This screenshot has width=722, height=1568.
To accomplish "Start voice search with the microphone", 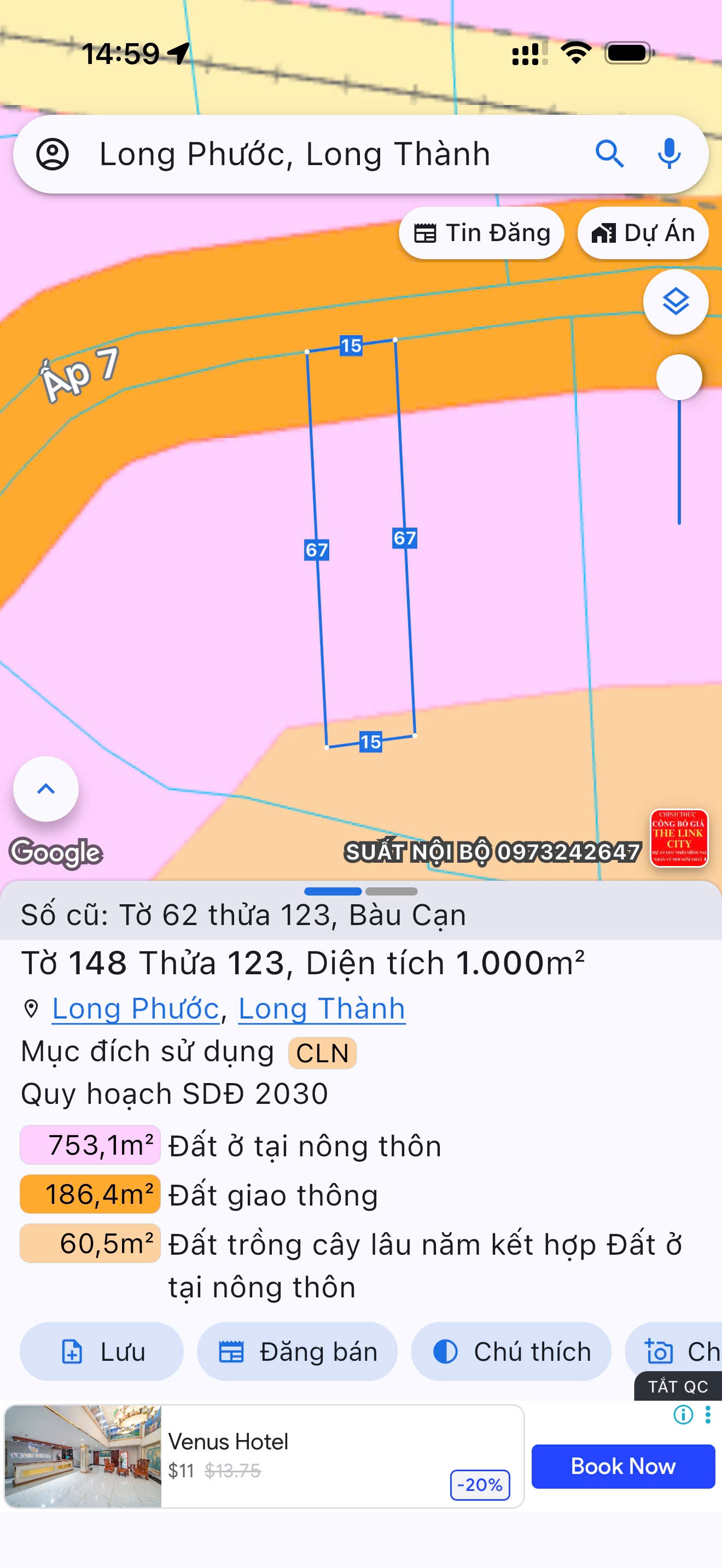I will tap(669, 154).
